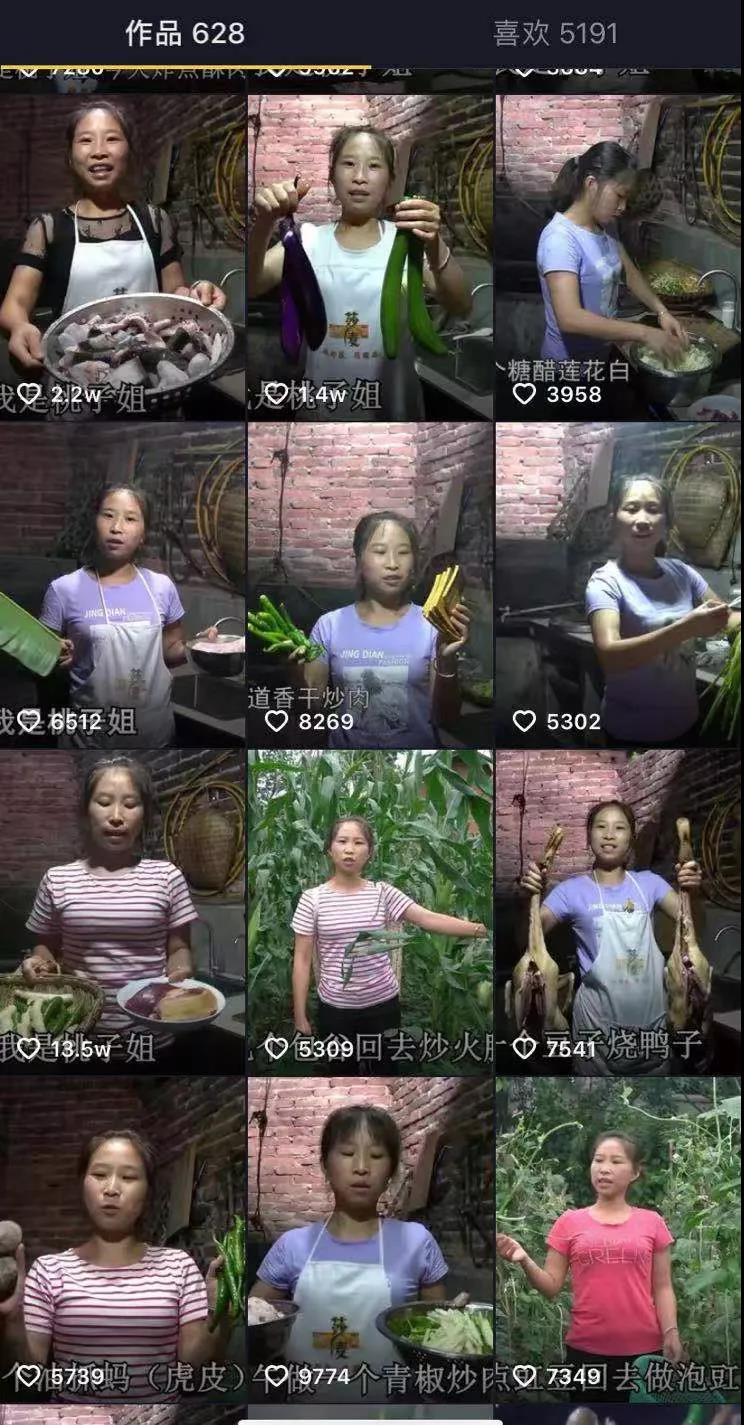744x1425 pixels.
Task: Switch to the 喜欢 5191 tab
Action: [x=555, y=33]
